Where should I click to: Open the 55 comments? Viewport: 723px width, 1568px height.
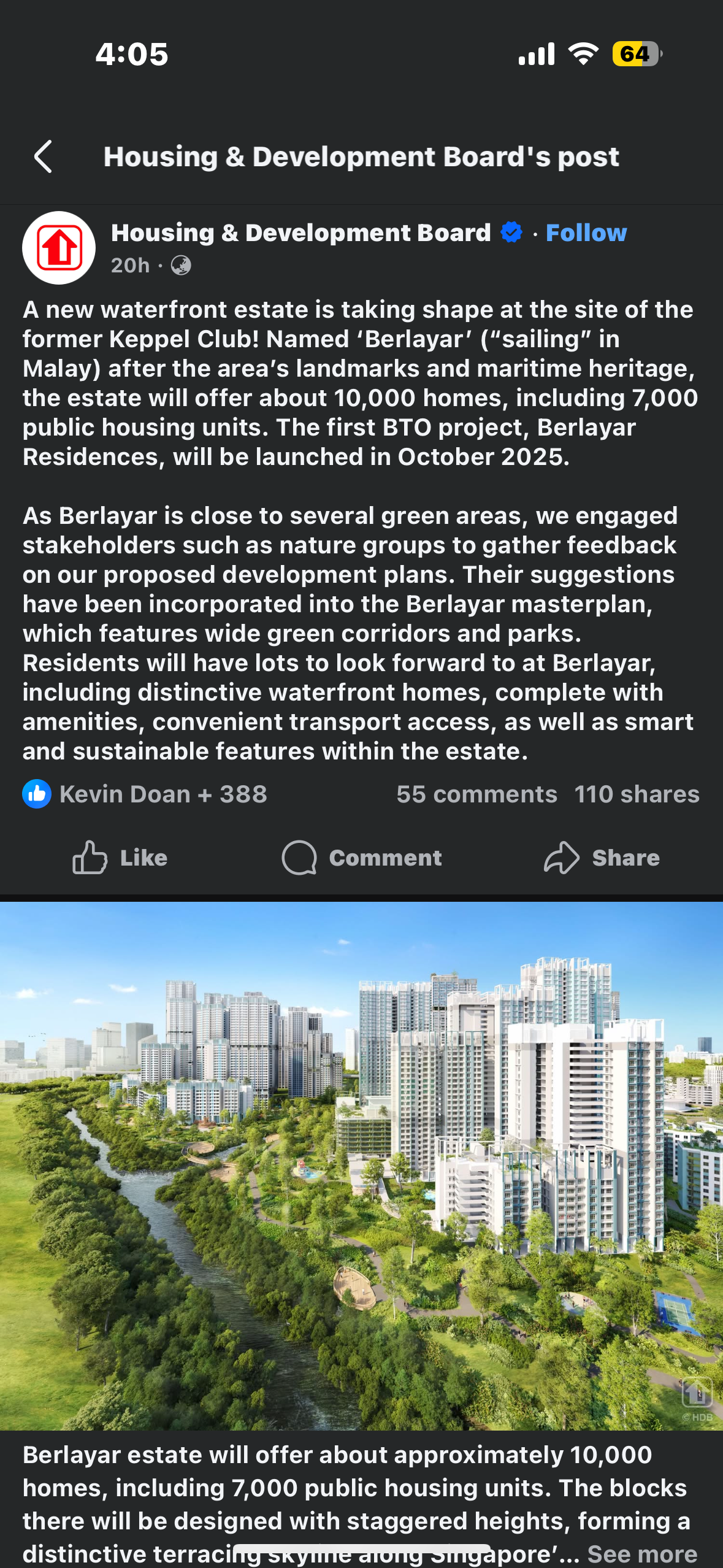point(476,794)
